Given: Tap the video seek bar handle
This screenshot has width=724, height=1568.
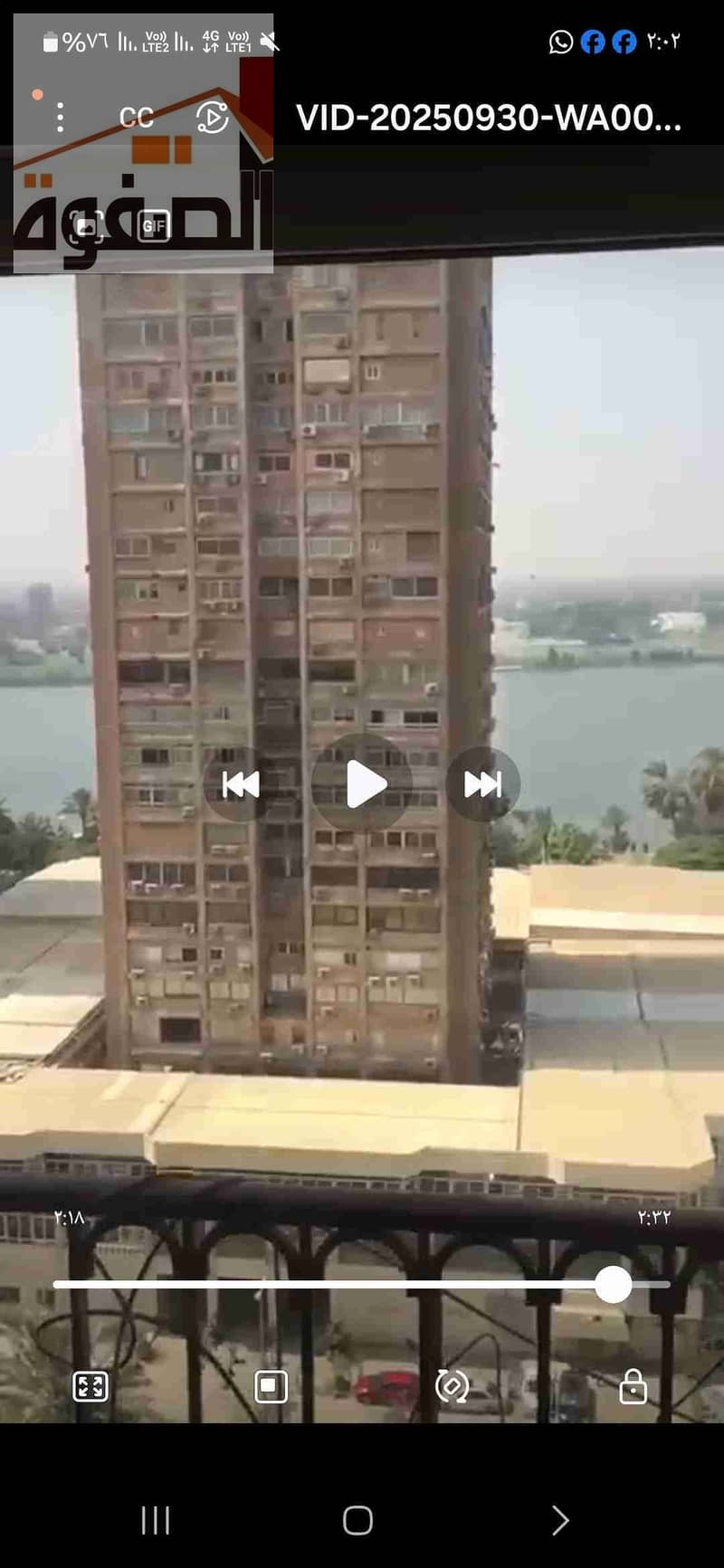Looking at the screenshot, I should click(x=613, y=1285).
